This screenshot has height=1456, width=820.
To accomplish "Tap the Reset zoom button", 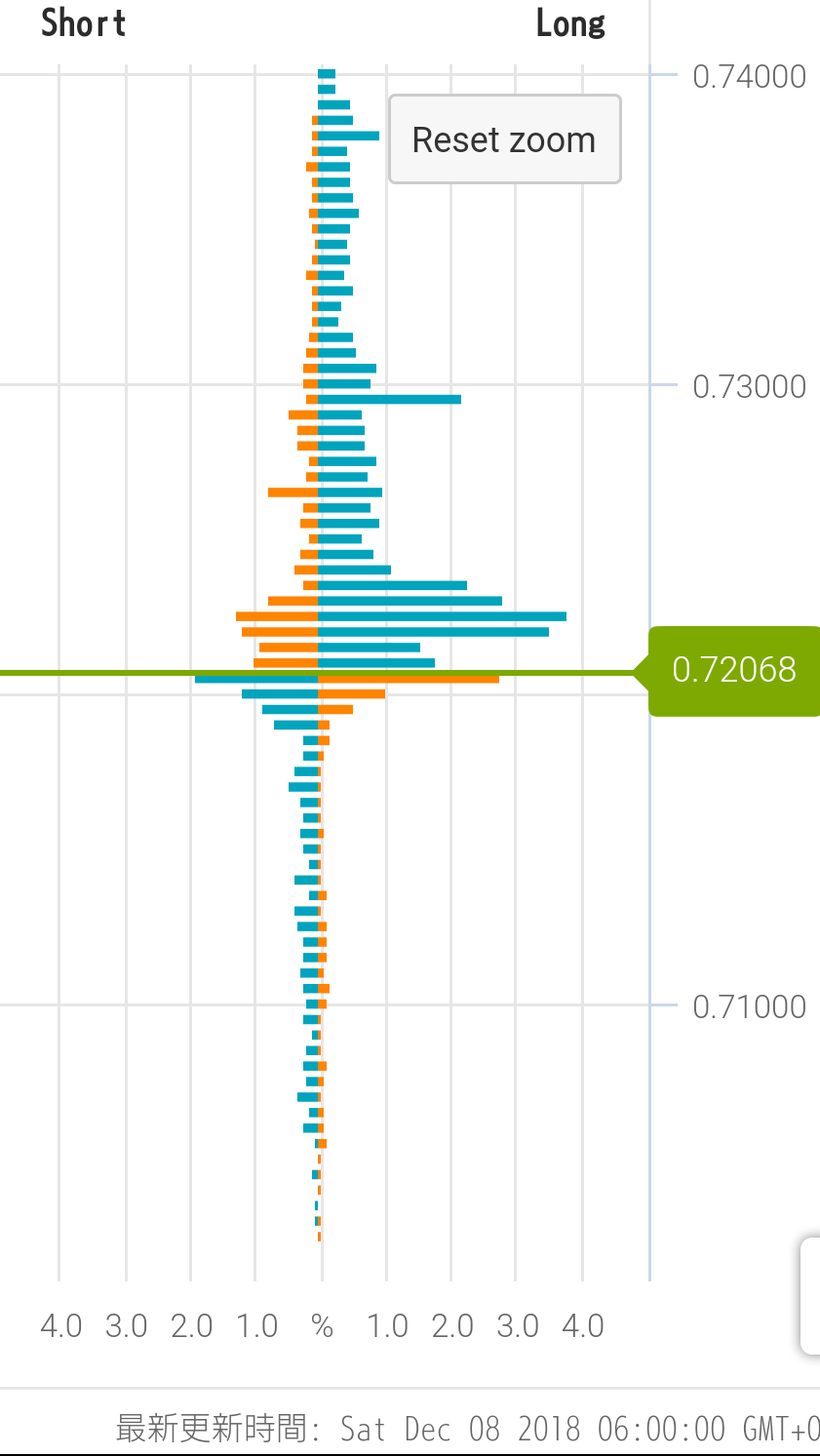I will (504, 139).
